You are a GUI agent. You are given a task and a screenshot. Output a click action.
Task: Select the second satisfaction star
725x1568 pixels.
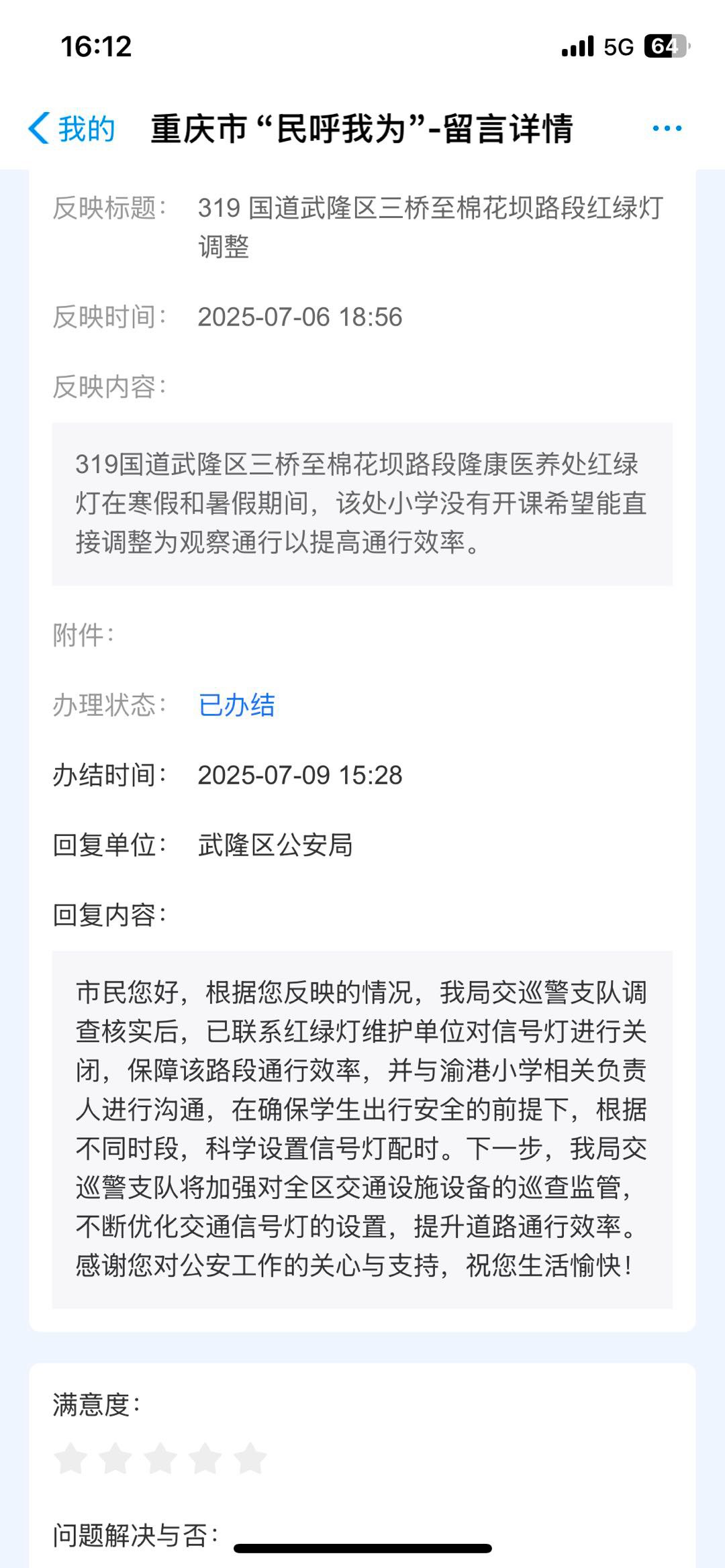(x=115, y=1458)
